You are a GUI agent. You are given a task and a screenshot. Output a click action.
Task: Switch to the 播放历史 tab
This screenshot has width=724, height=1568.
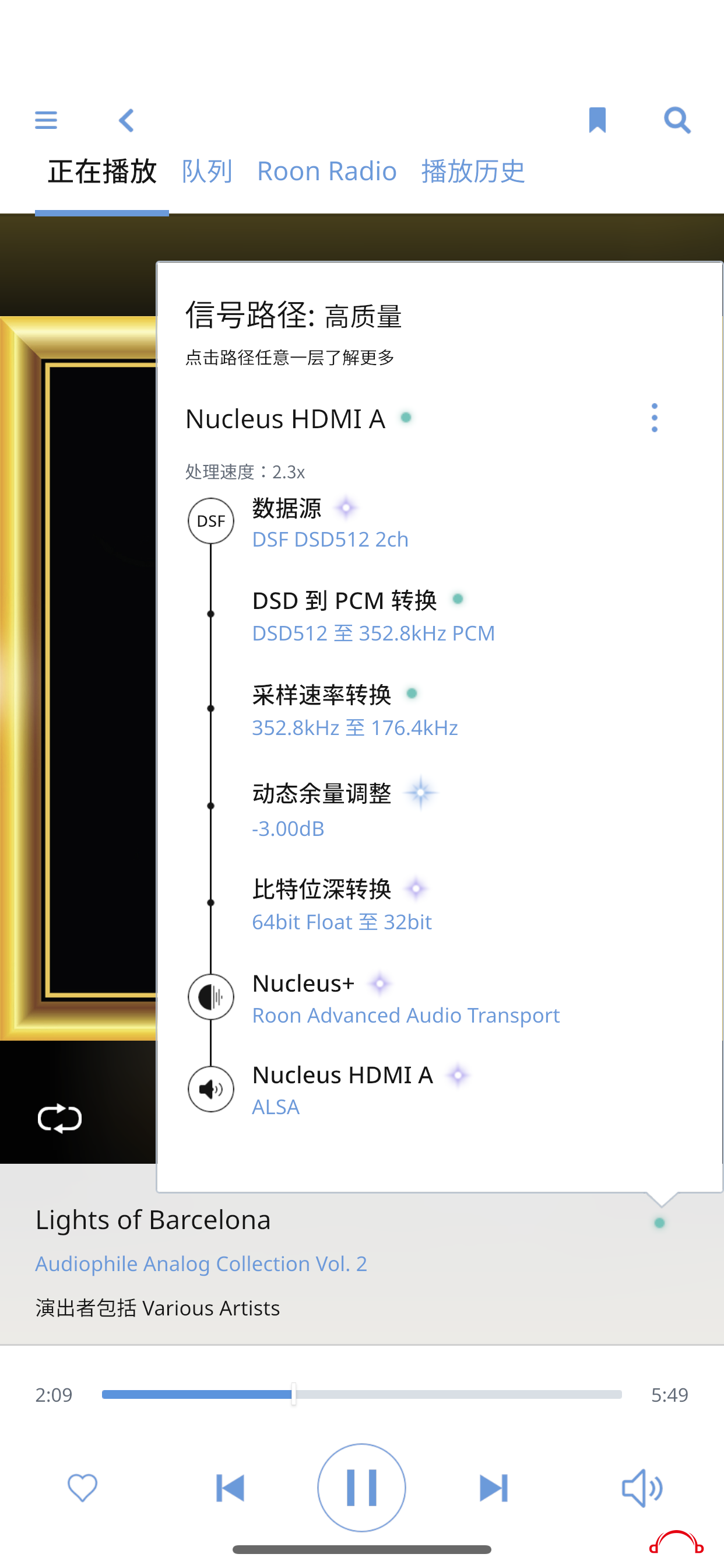473,171
